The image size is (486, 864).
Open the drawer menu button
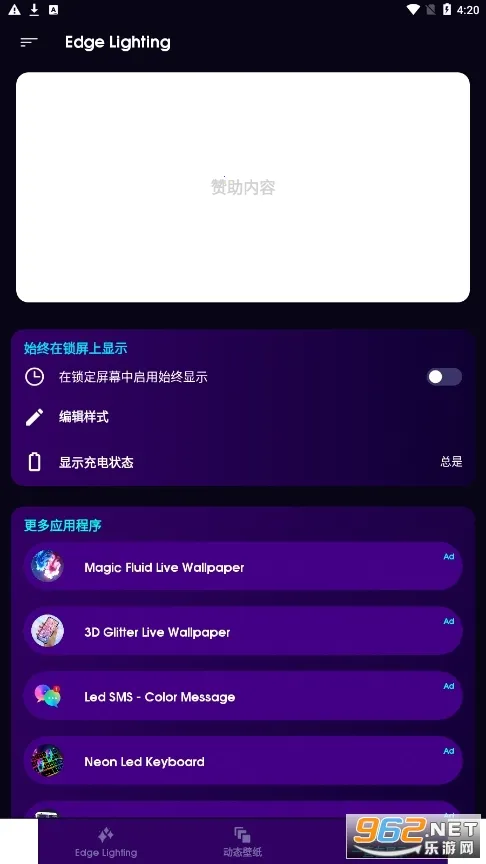click(29, 42)
